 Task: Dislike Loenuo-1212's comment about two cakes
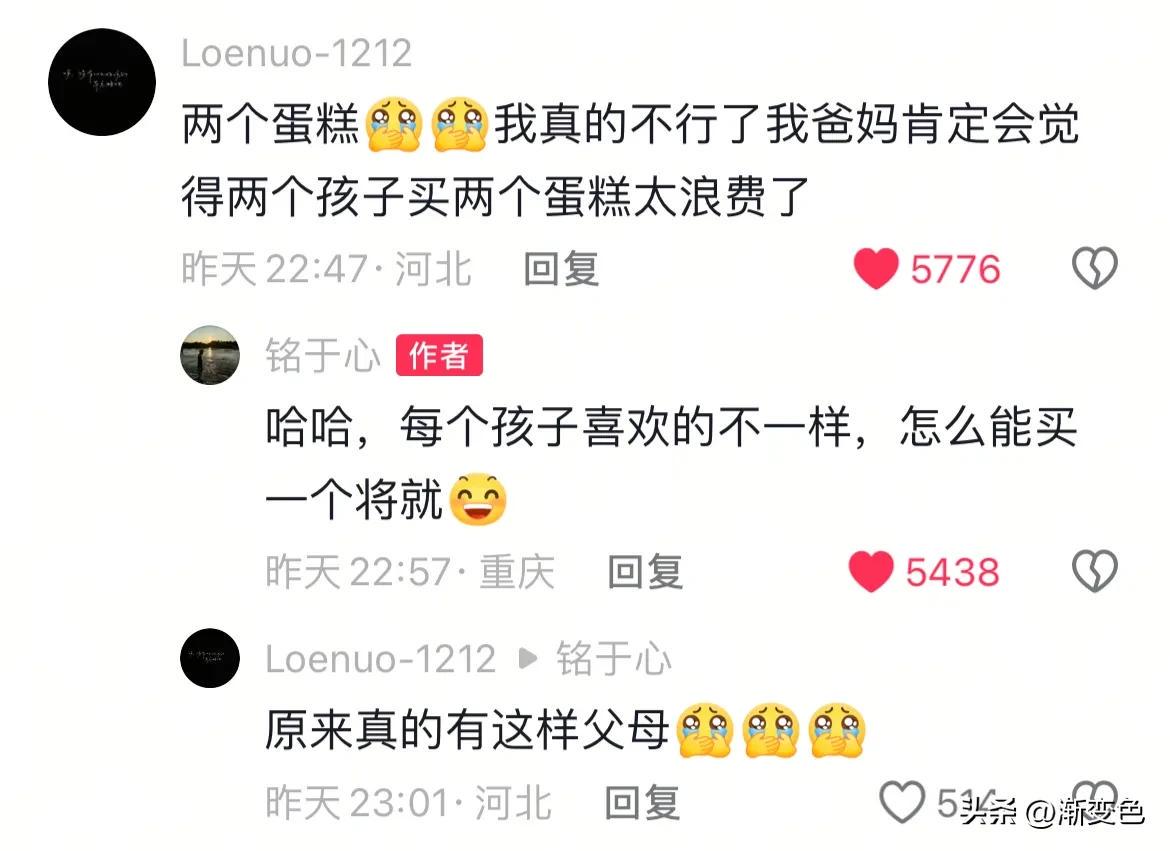[x=1094, y=269]
